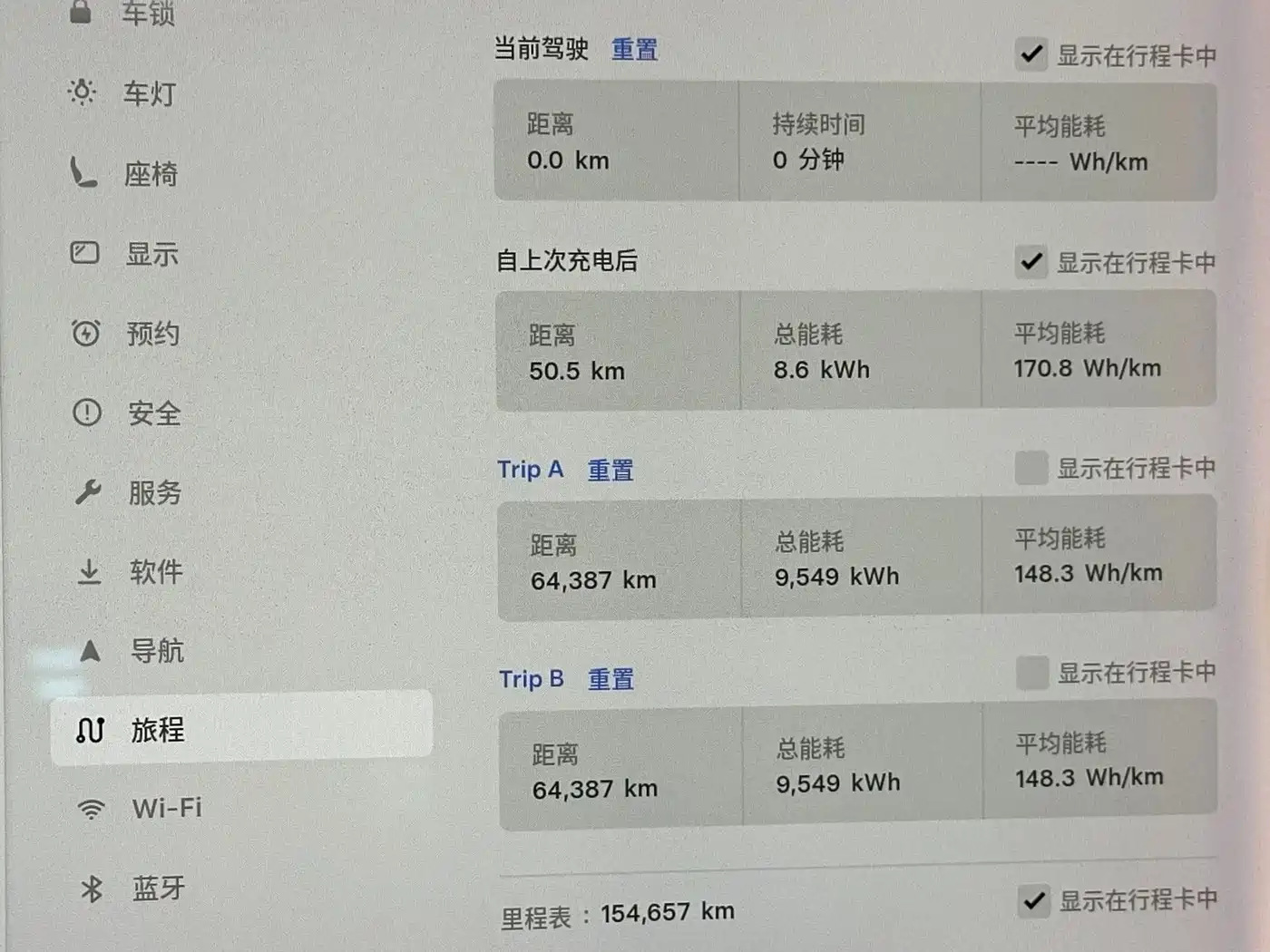Open the 座椅 (Seats) settings

[x=150, y=173]
